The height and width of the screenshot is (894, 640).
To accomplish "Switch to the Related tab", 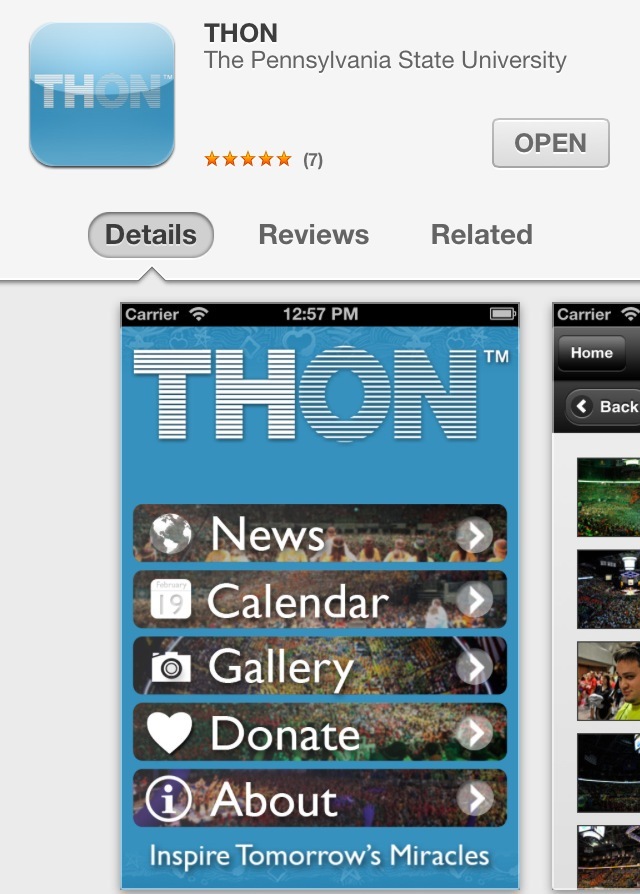I will tap(481, 235).
